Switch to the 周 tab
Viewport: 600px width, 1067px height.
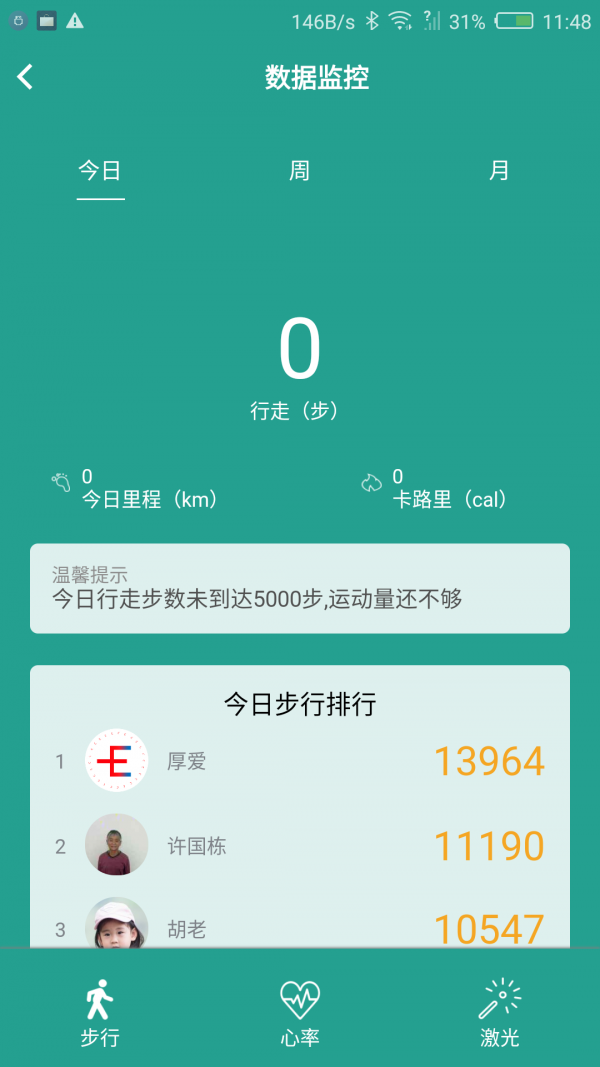click(300, 171)
